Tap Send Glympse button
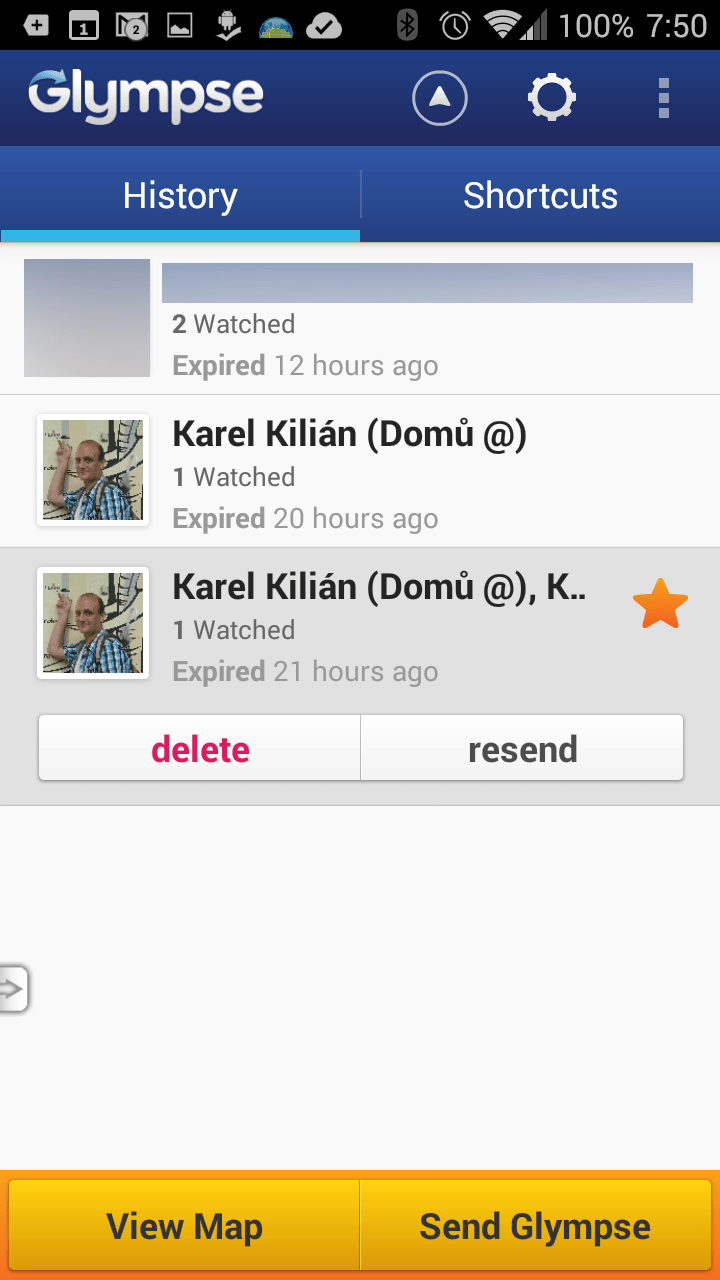This screenshot has width=720, height=1280. 535,1226
